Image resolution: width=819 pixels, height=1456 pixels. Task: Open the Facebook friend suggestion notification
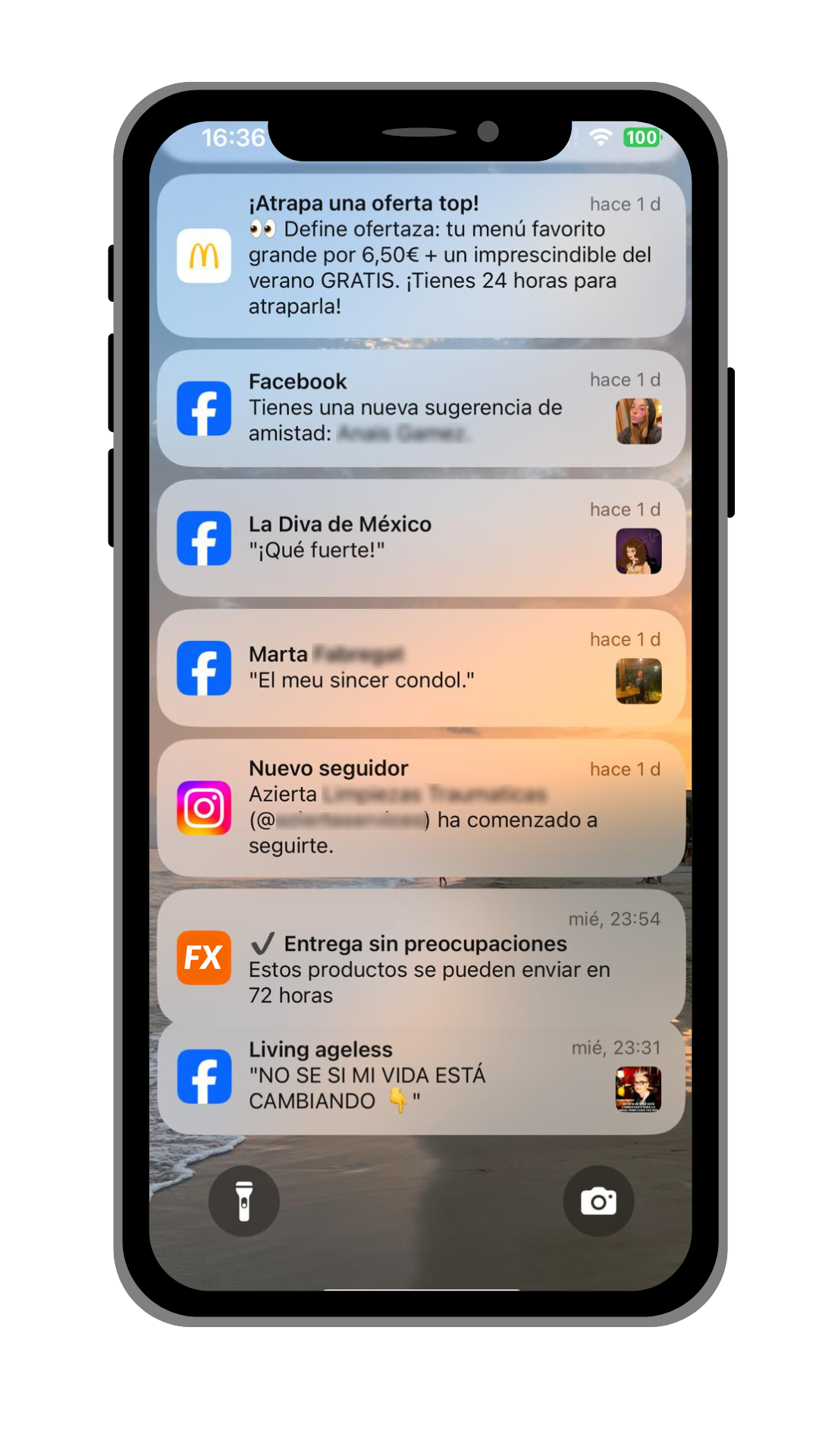click(x=422, y=408)
